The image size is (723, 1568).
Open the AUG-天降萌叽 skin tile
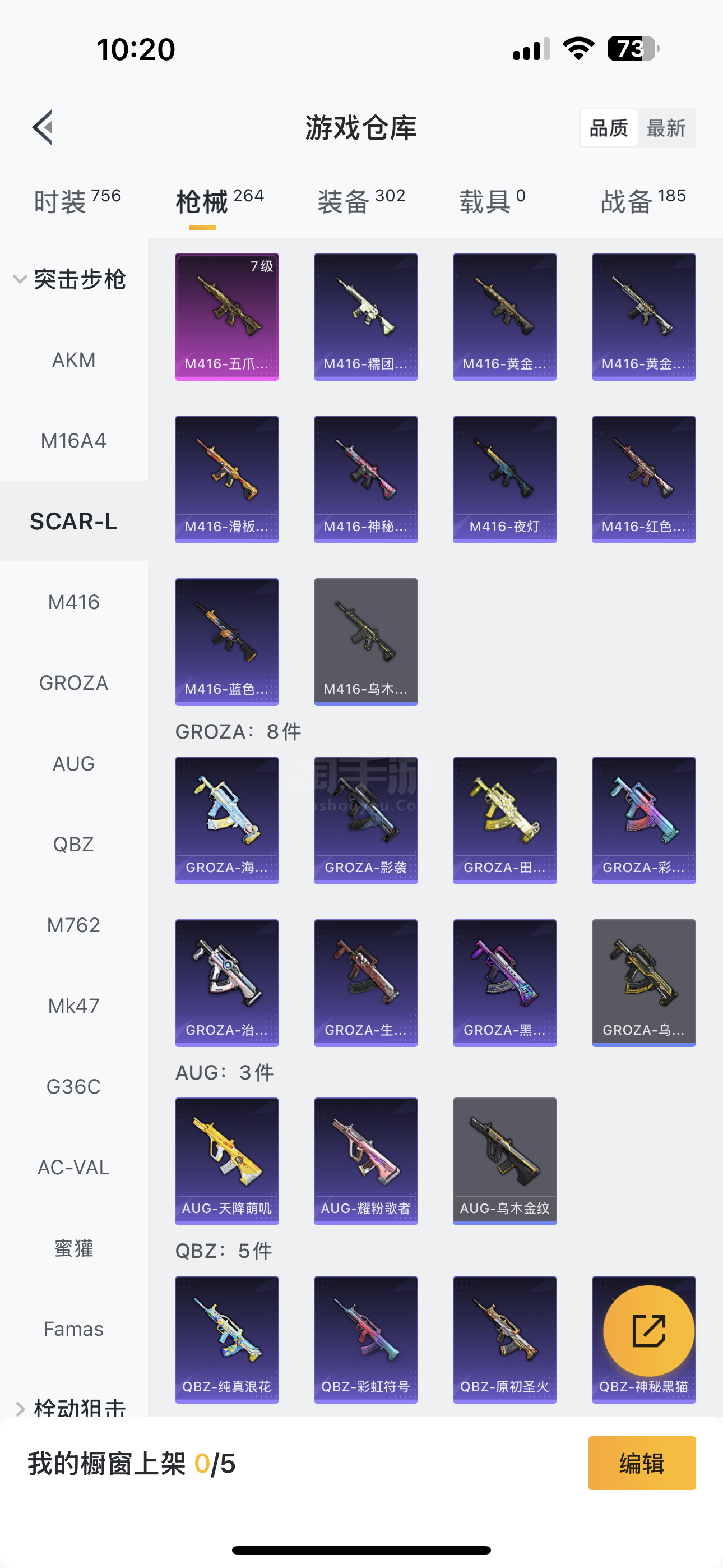coord(227,1161)
